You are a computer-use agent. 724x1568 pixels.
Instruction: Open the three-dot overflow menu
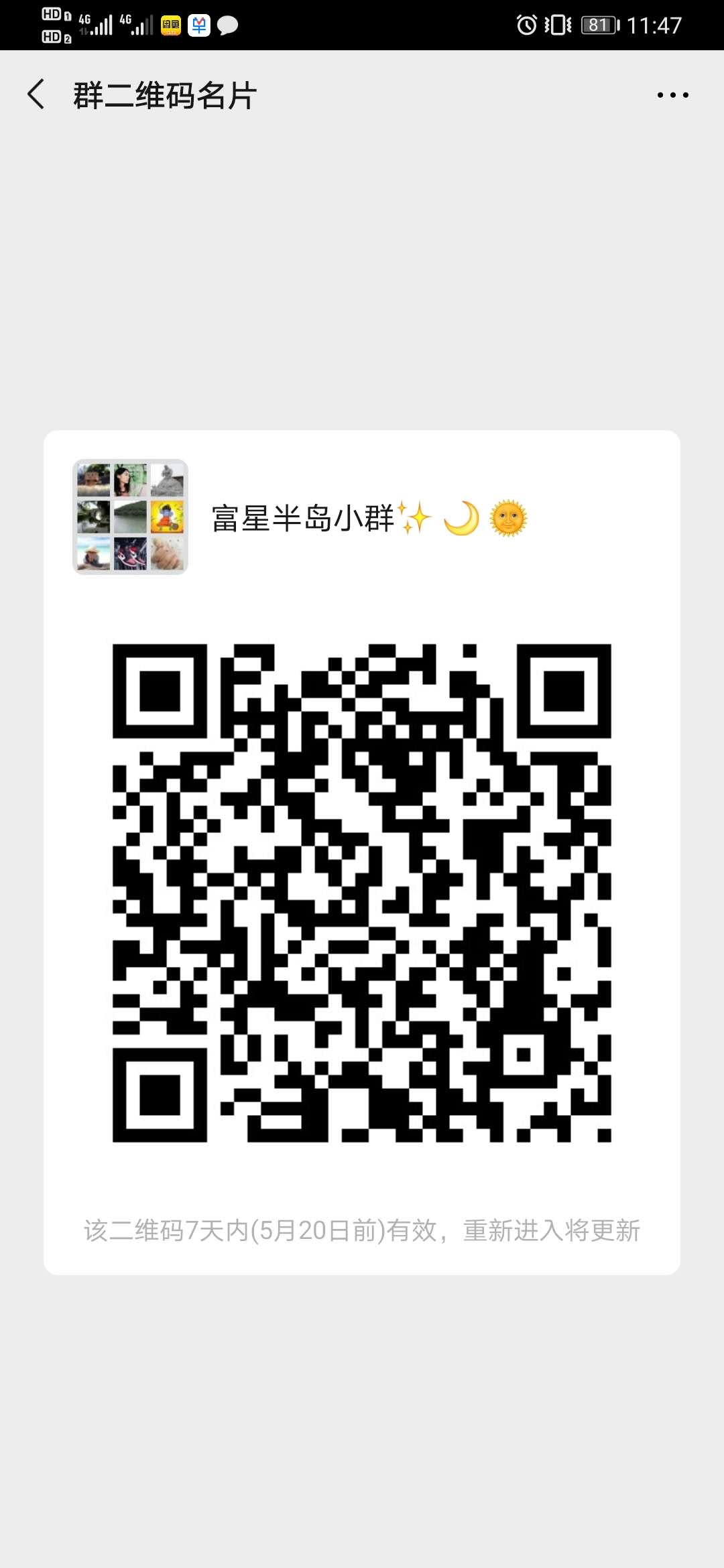pos(672,95)
